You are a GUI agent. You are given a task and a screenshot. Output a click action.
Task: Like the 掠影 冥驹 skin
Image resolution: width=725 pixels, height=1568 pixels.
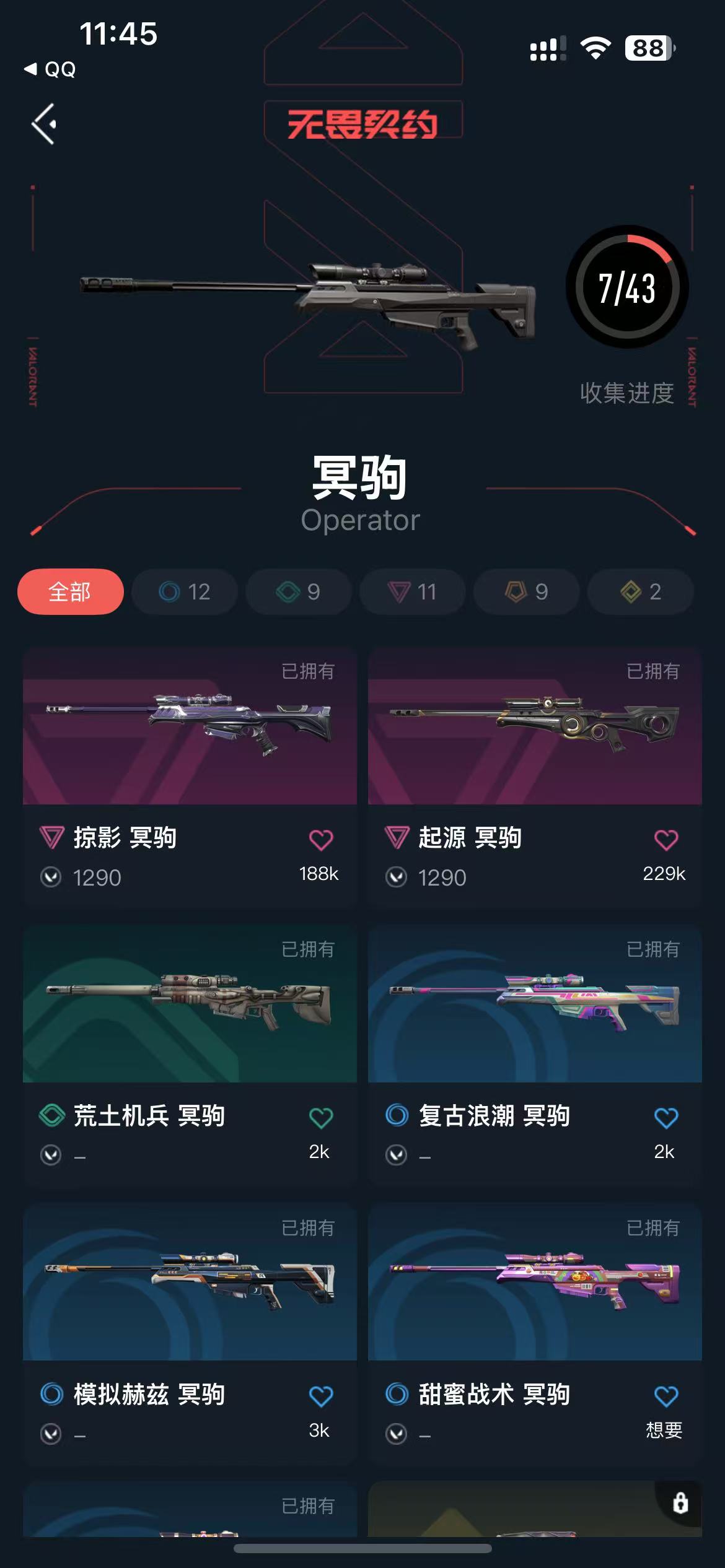pos(320,840)
